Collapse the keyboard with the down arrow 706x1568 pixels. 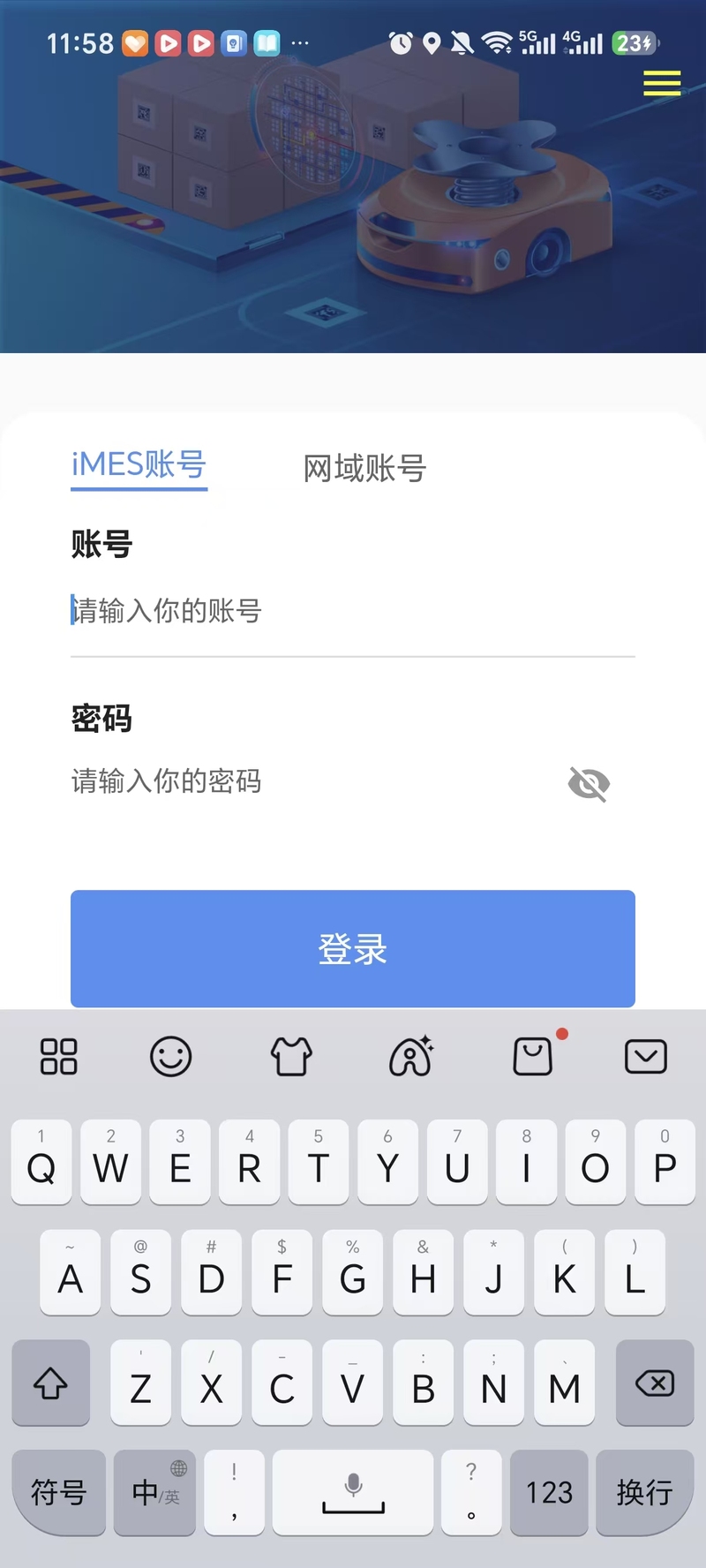pyautogui.click(x=646, y=1056)
